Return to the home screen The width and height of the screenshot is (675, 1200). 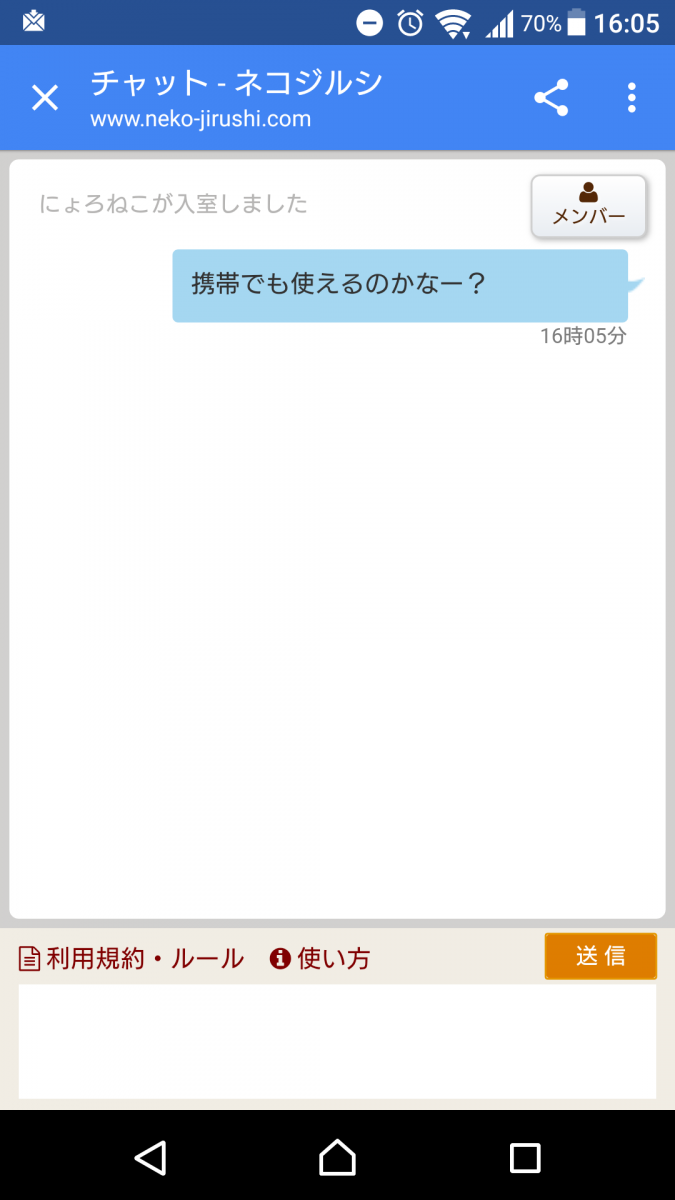pos(337,1157)
